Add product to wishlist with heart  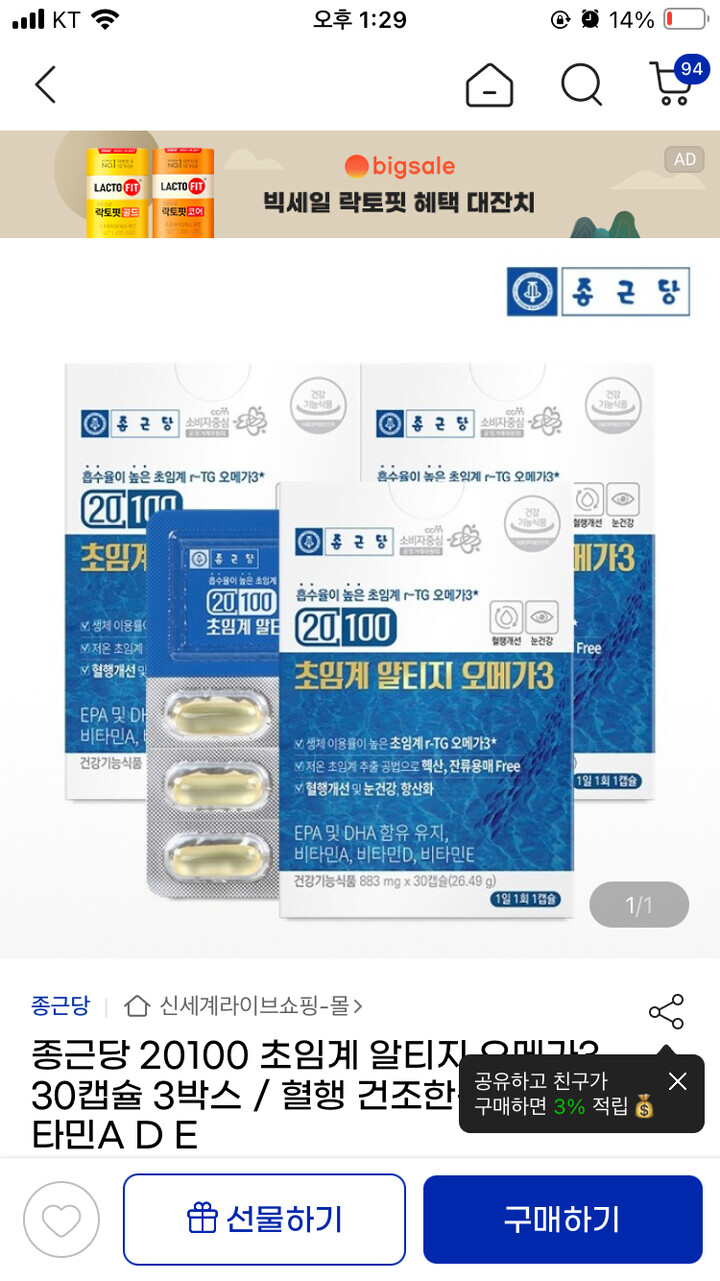point(62,1219)
